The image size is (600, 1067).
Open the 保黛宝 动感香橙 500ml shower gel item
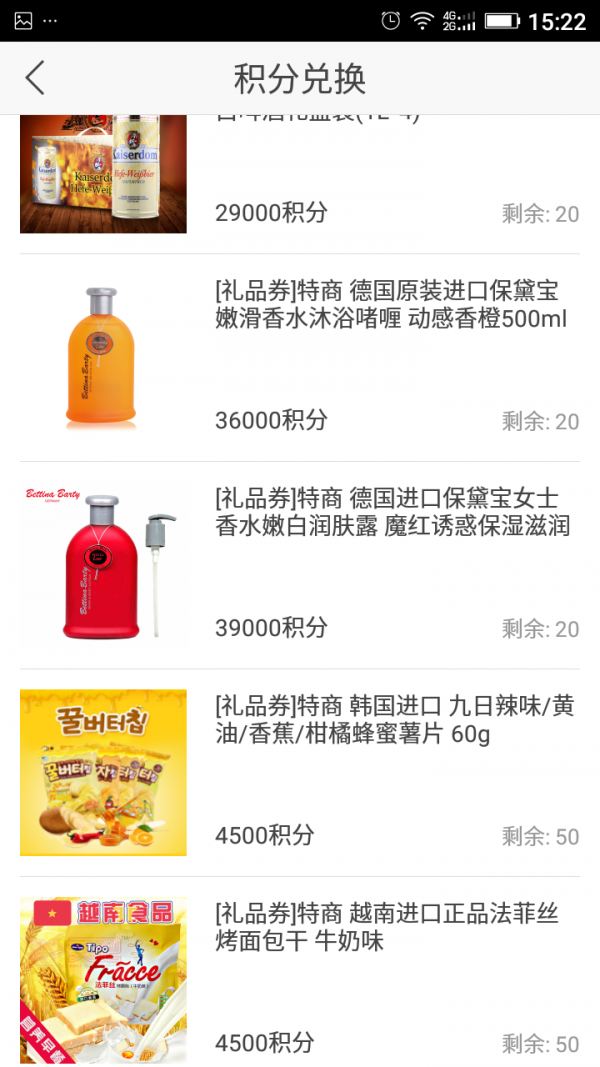[300, 357]
